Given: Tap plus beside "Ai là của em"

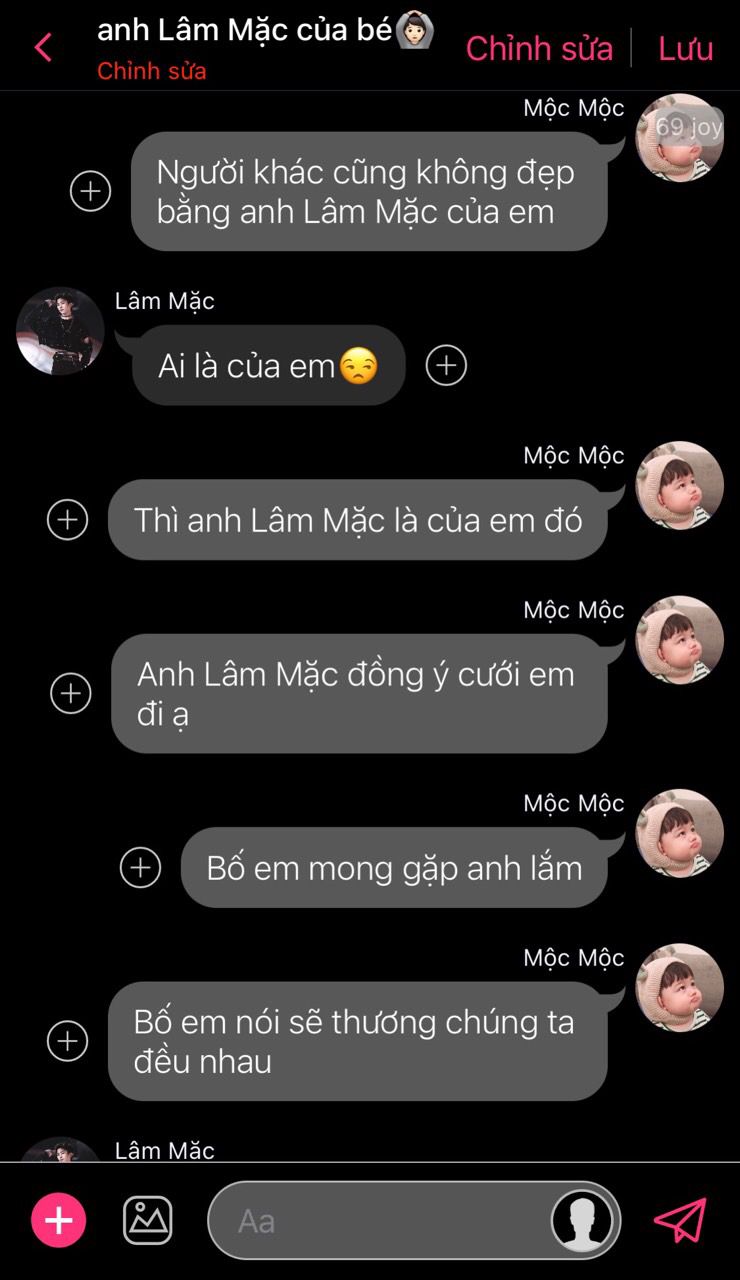Looking at the screenshot, I should point(446,366).
